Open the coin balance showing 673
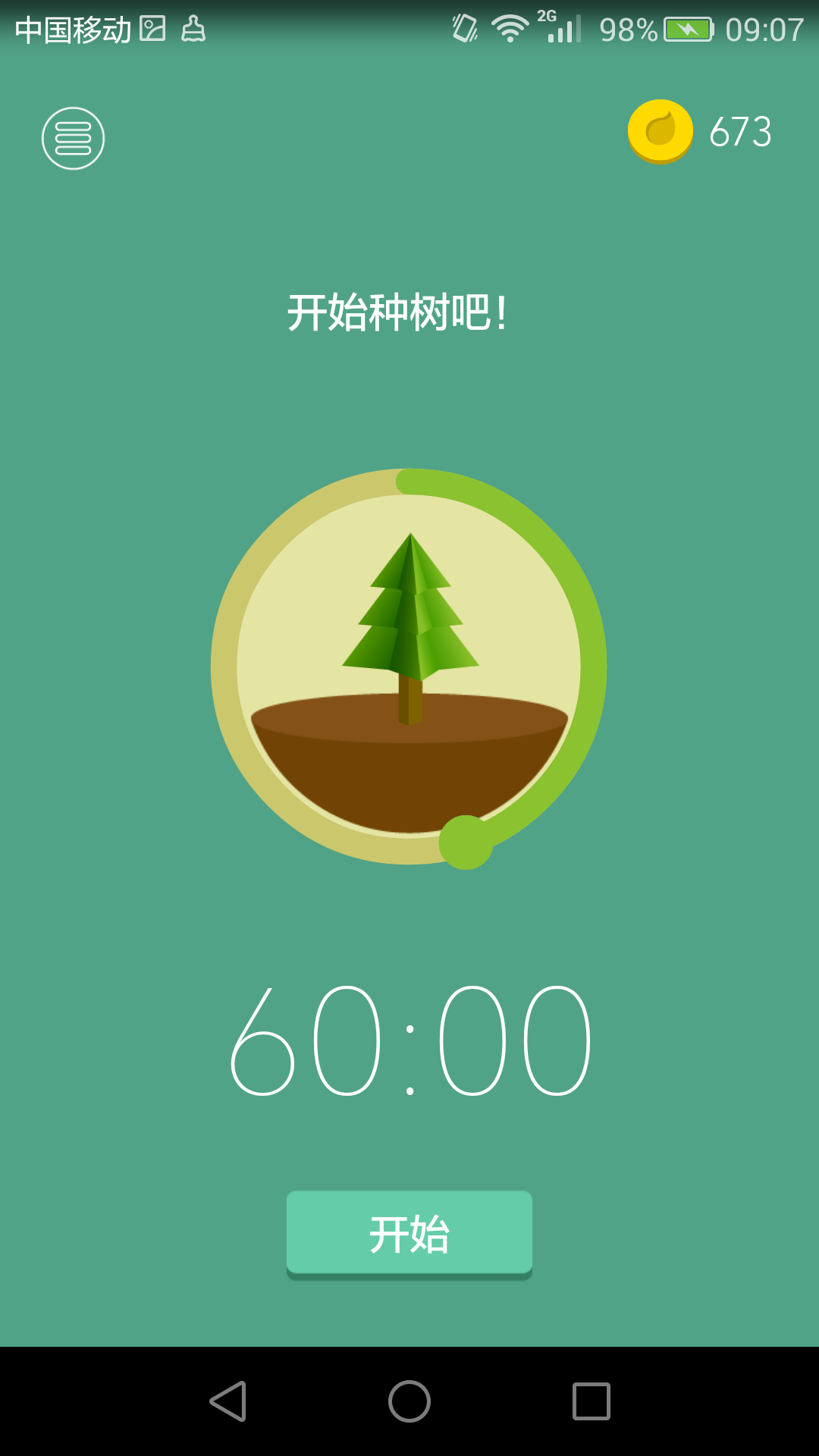The height and width of the screenshot is (1456, 819). coord(700,131)
